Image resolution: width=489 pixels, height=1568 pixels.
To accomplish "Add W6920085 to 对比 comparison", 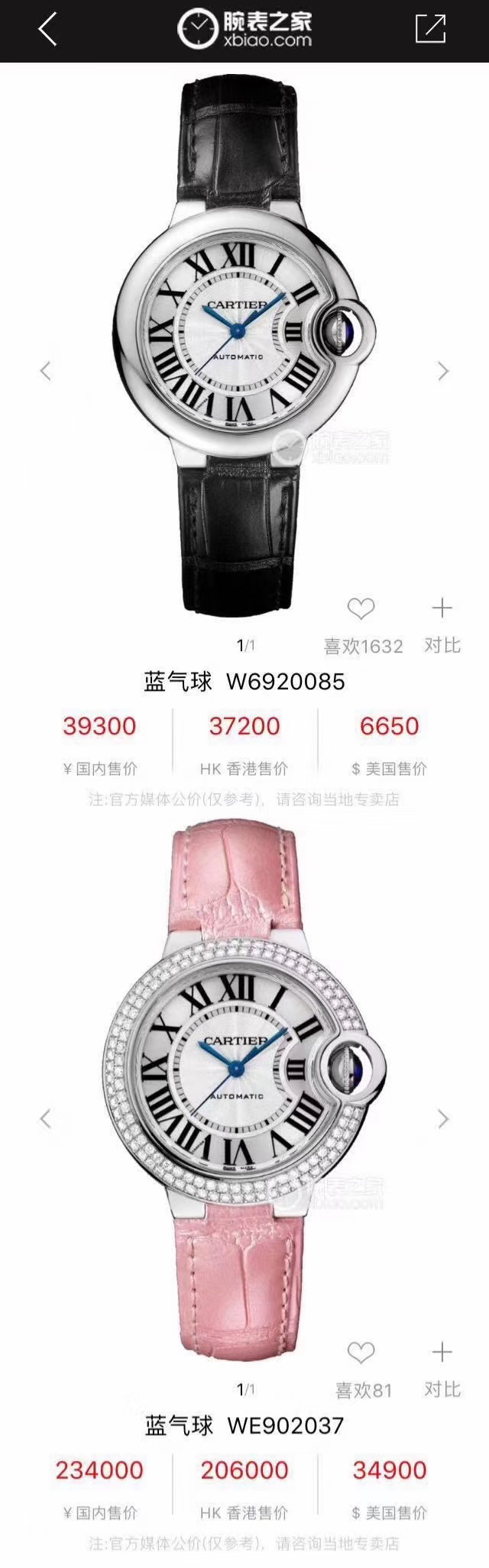I will (442, 609).
